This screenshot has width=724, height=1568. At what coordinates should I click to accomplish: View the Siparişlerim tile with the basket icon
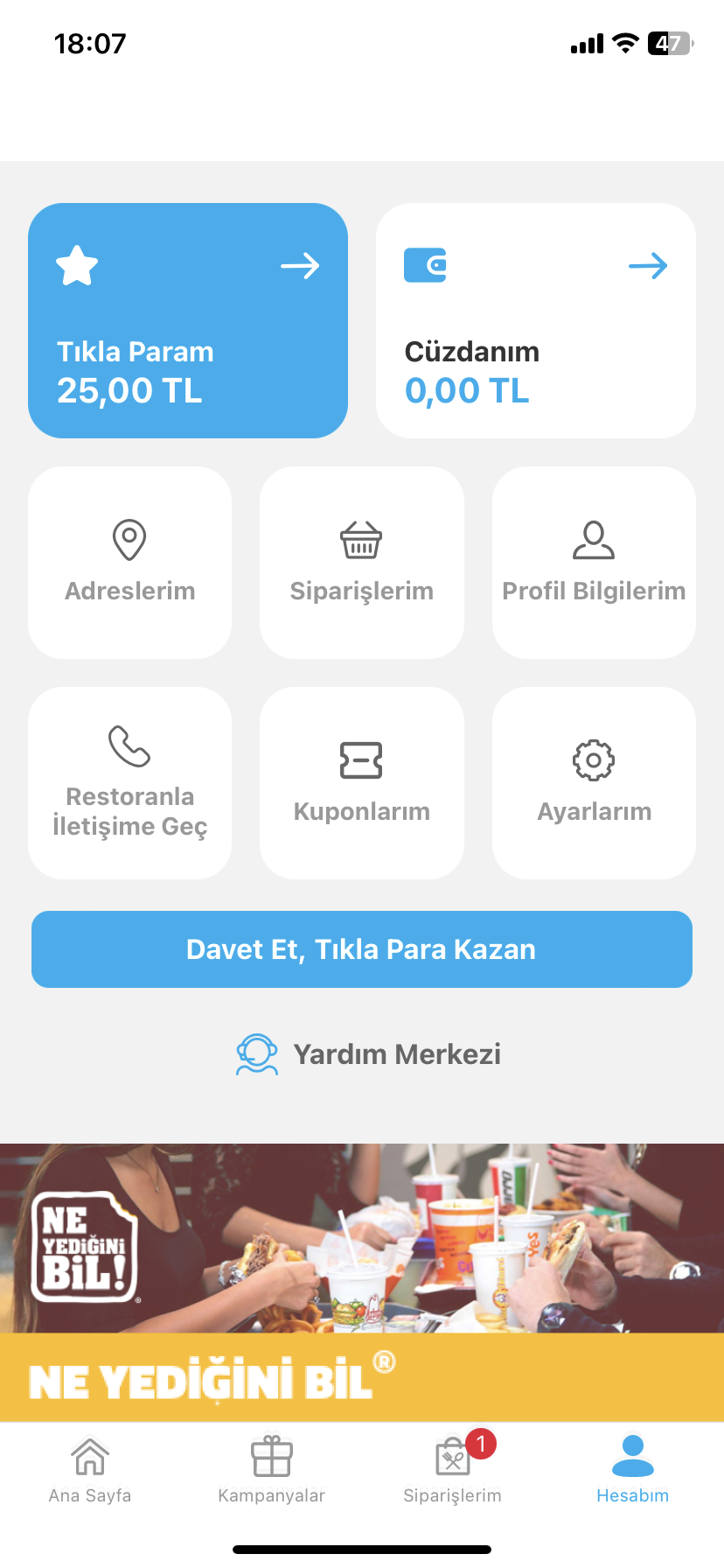click(361, 562)
